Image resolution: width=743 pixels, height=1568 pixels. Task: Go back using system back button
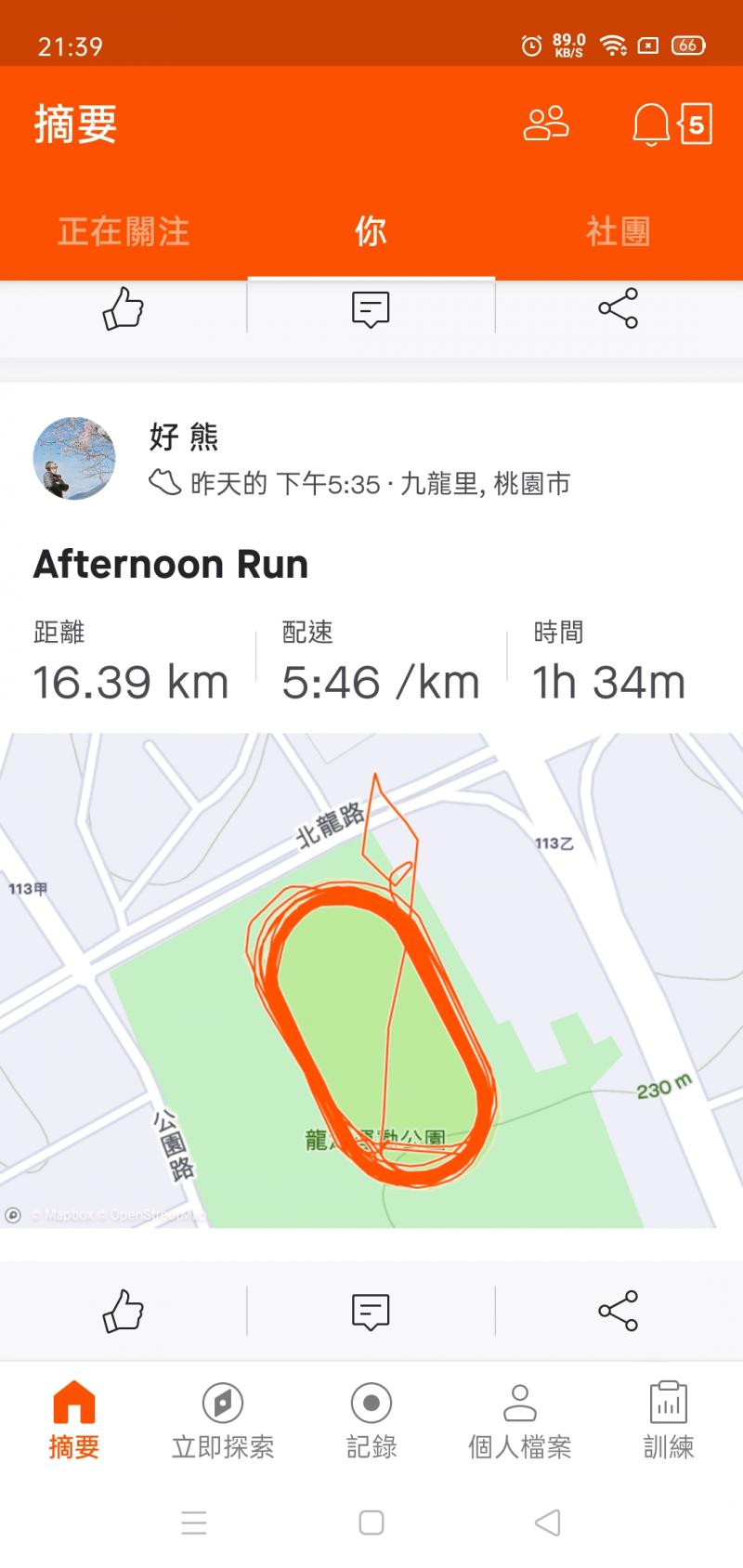tap(548, 1522)
